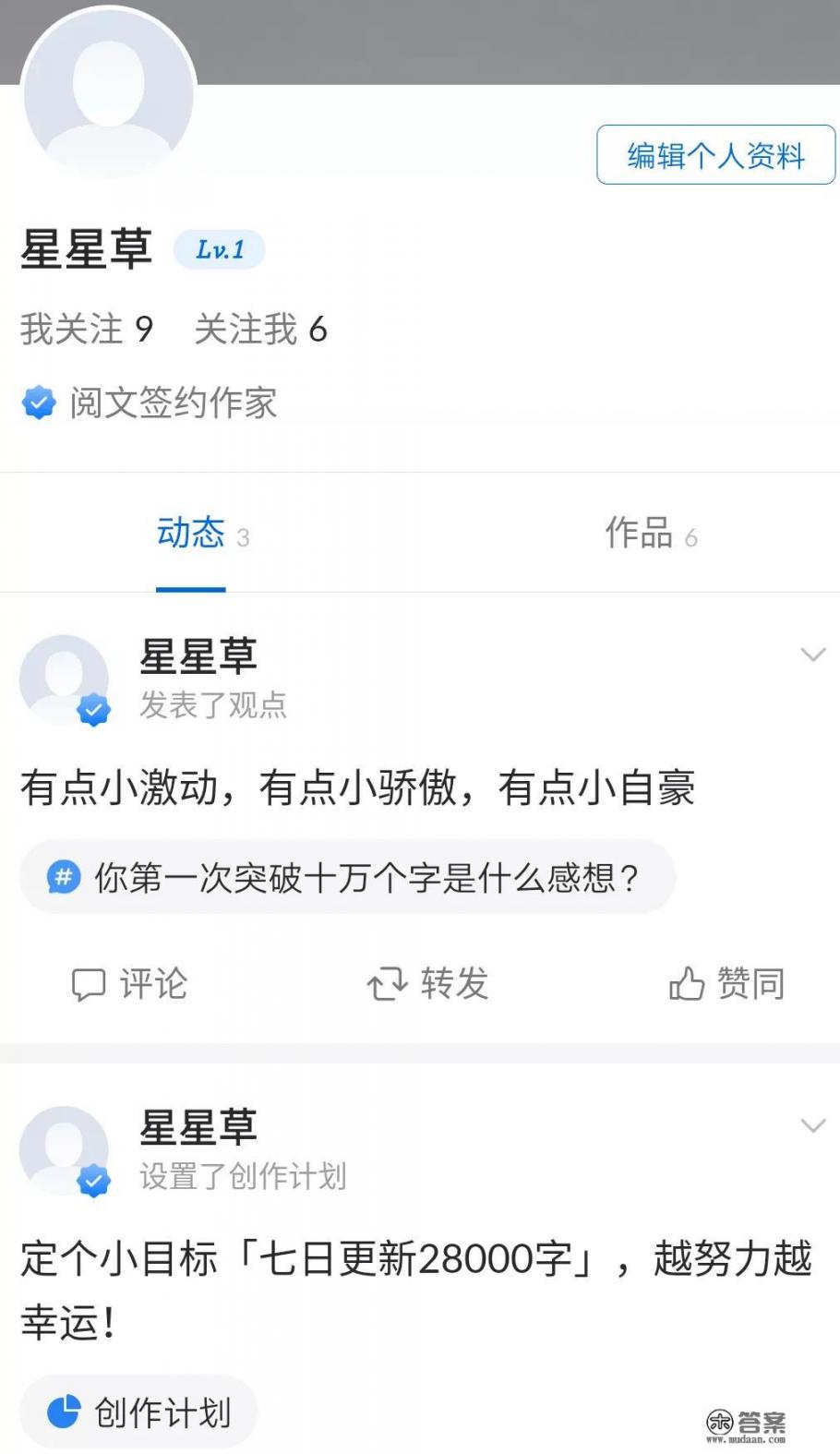Image resolution: width=840 pixels, height=1454 pixels.
Task: Click the 创作计划 pie-chart icon
Action: click(x=64, y=1411)
